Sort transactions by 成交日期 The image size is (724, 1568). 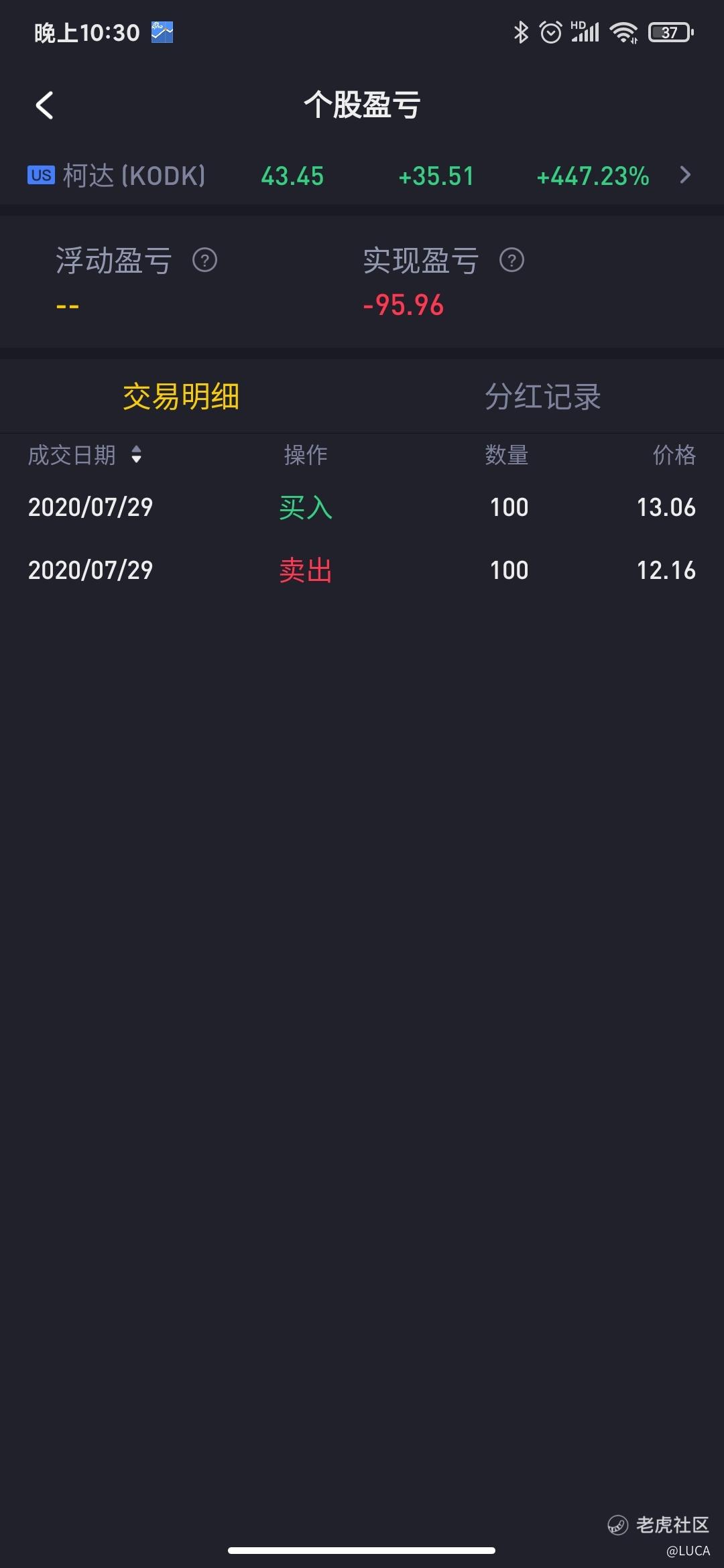click(84, 455)
